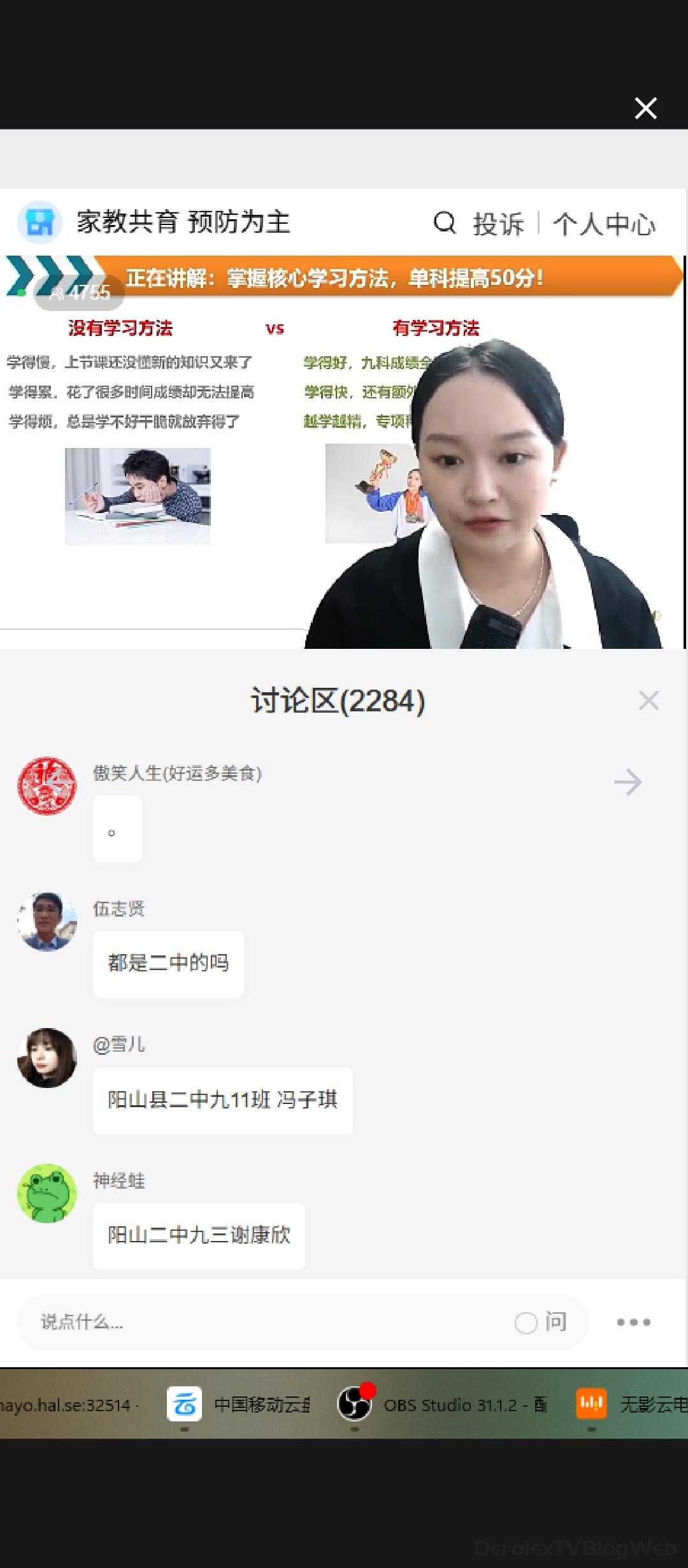Image resolution: width=688 pixels, height=1568 pixels.
Task: Focus the 说点什么 comment field
Action: coord(268,1322)
